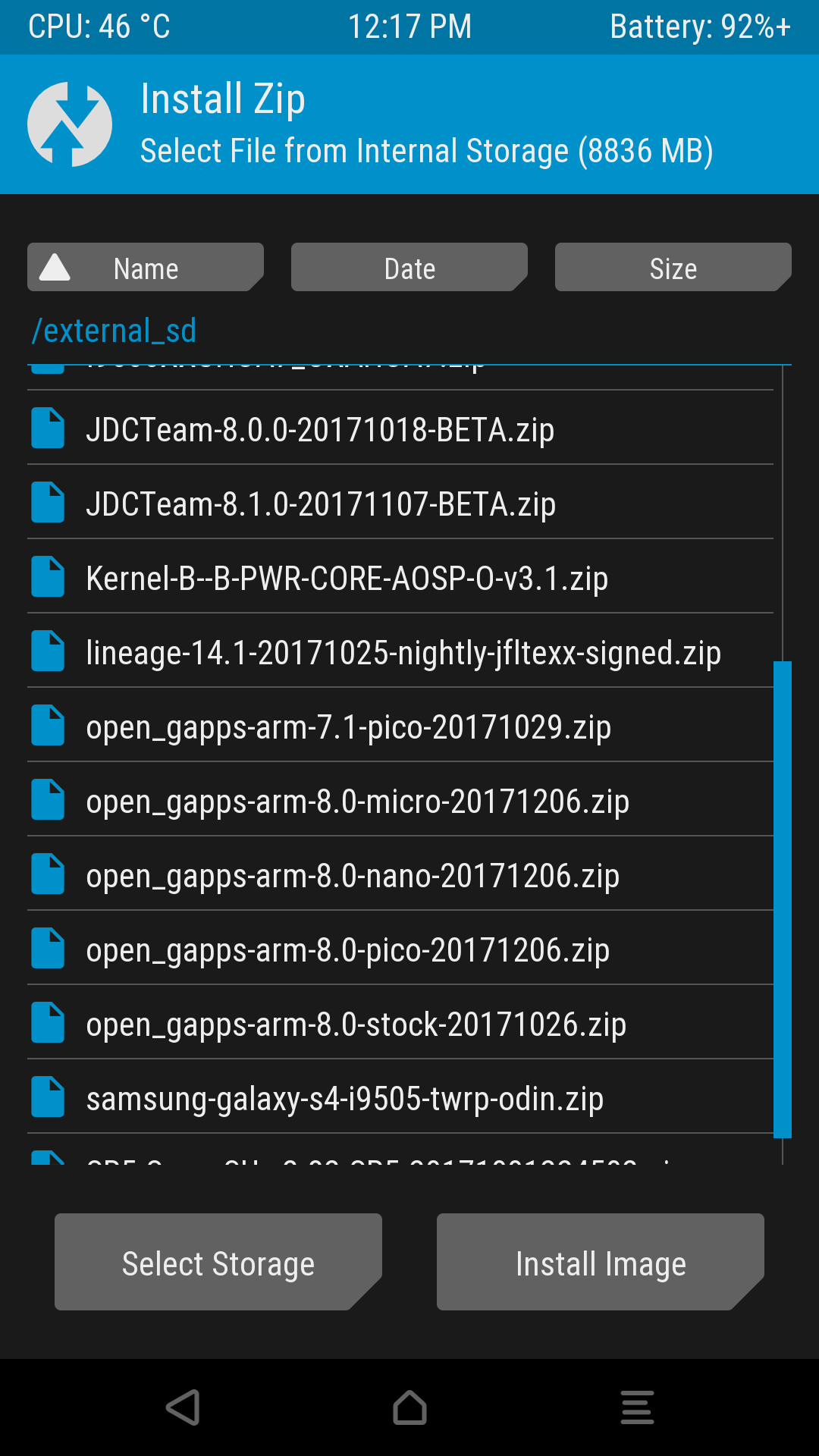819x1456 pixels.
Task: Choose JDCTeam-8.1.0-20171107-BETA.zip file
Action: pos(400,503)
